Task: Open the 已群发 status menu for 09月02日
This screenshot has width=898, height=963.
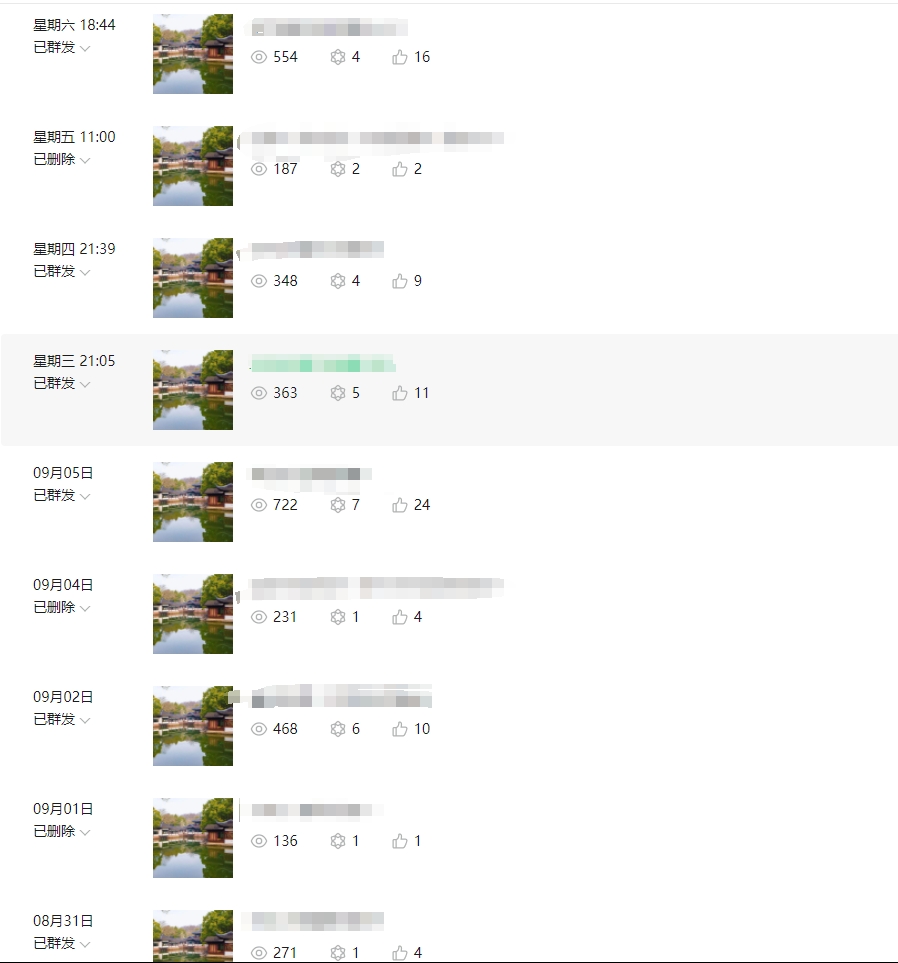Action: (62, 720)
